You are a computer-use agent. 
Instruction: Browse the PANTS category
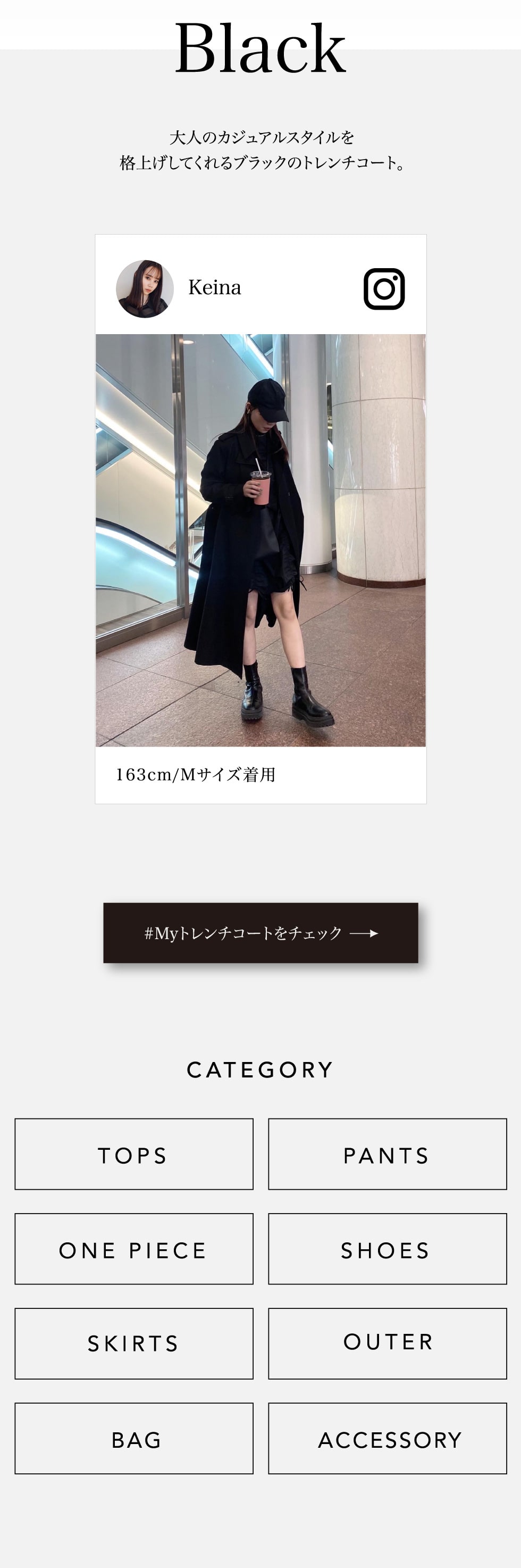coord(387,1154)
